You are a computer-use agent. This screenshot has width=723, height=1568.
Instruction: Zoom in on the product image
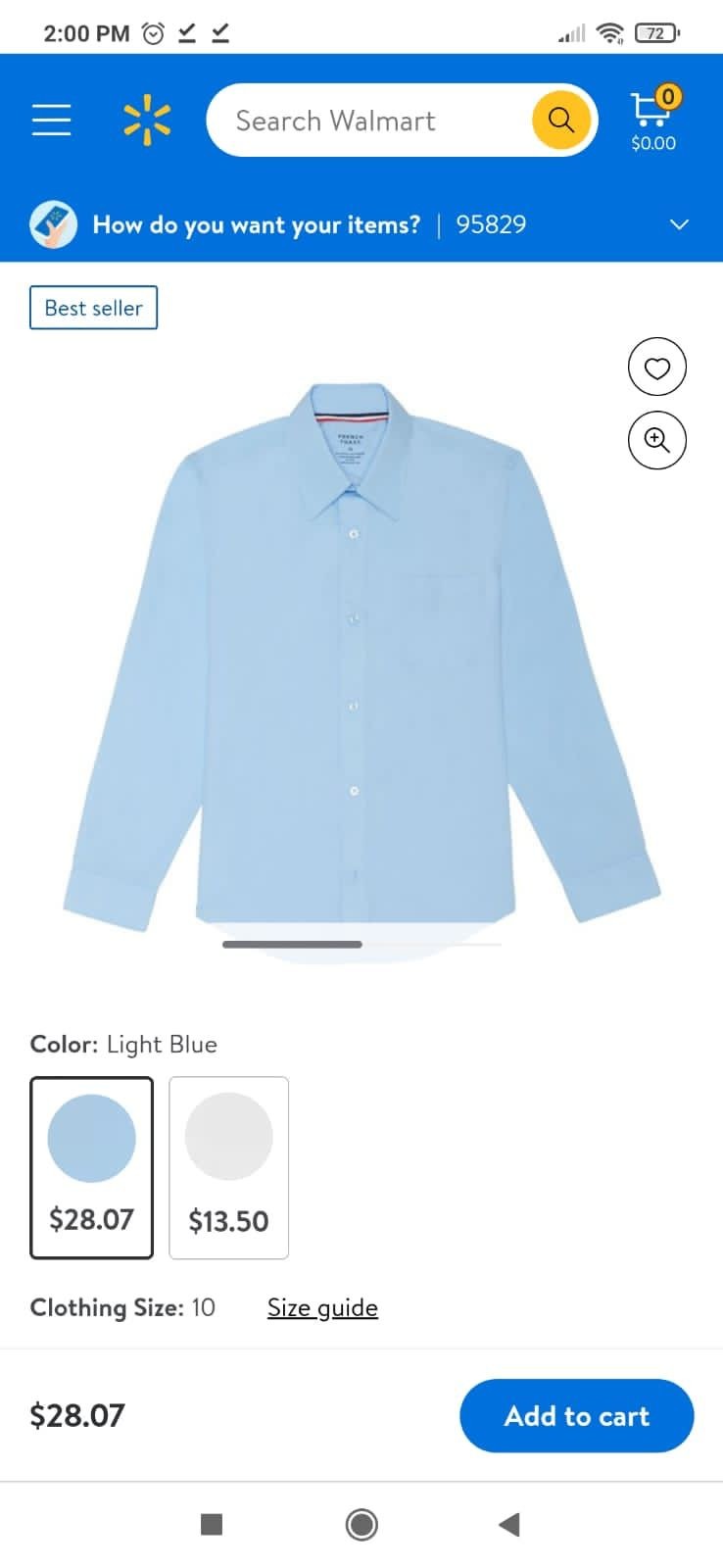pyautogui.click(x=656, y=440)
